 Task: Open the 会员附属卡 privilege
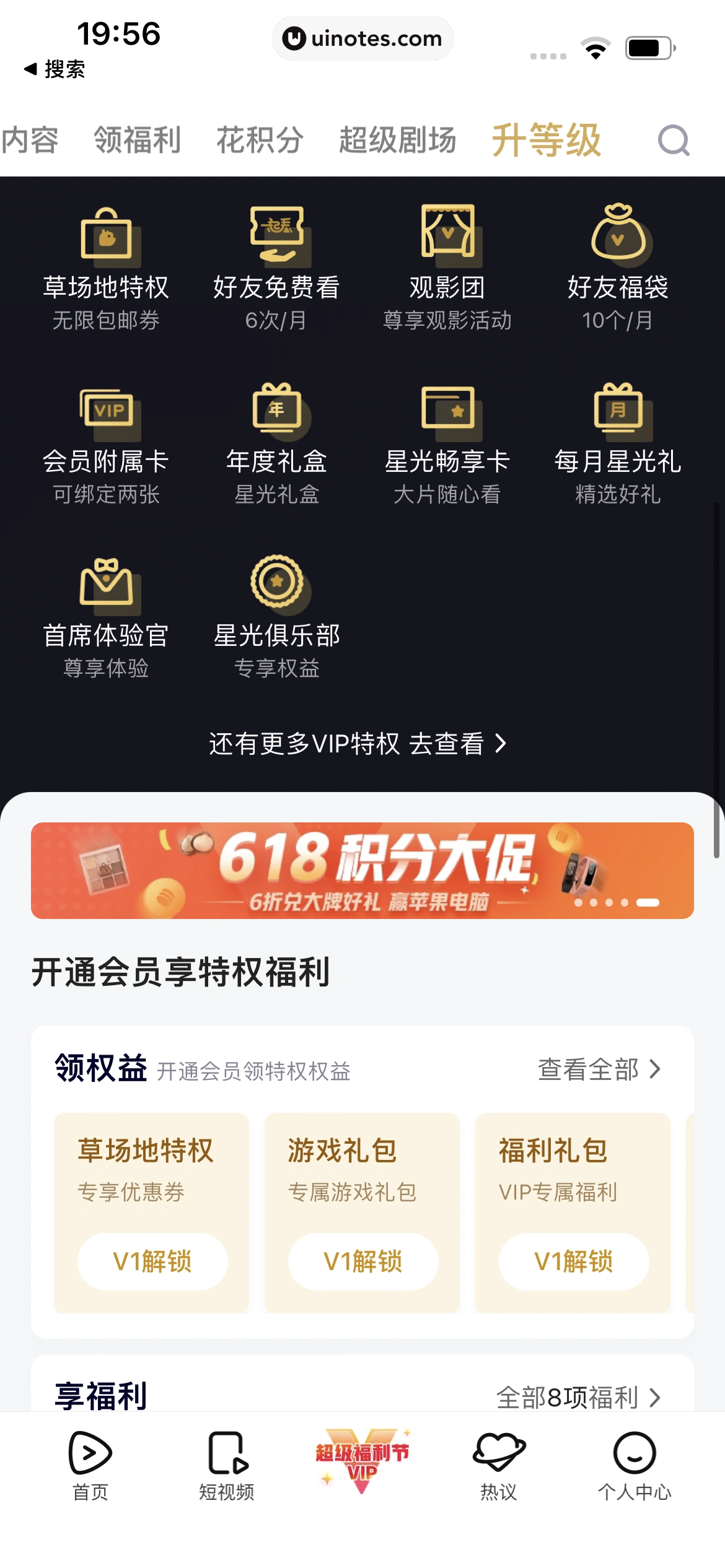[x=106, y=441]
